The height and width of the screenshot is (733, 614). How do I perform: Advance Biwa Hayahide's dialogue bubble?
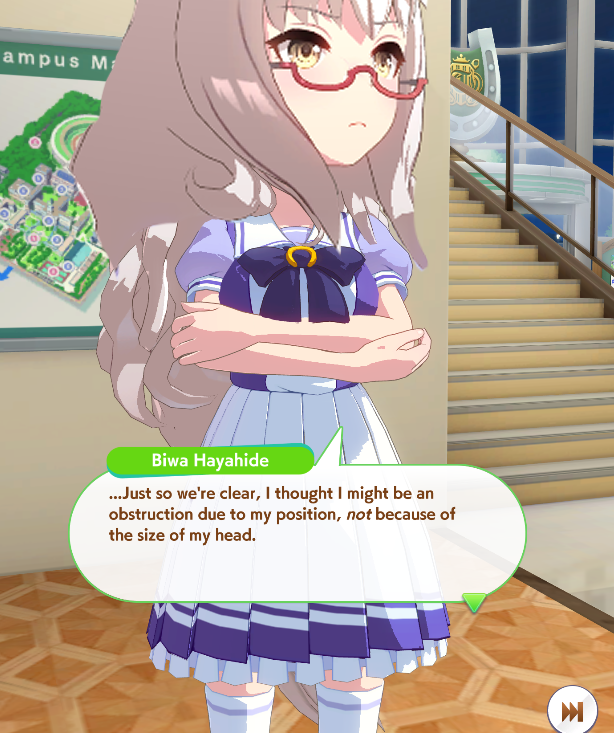coord(474,602)
